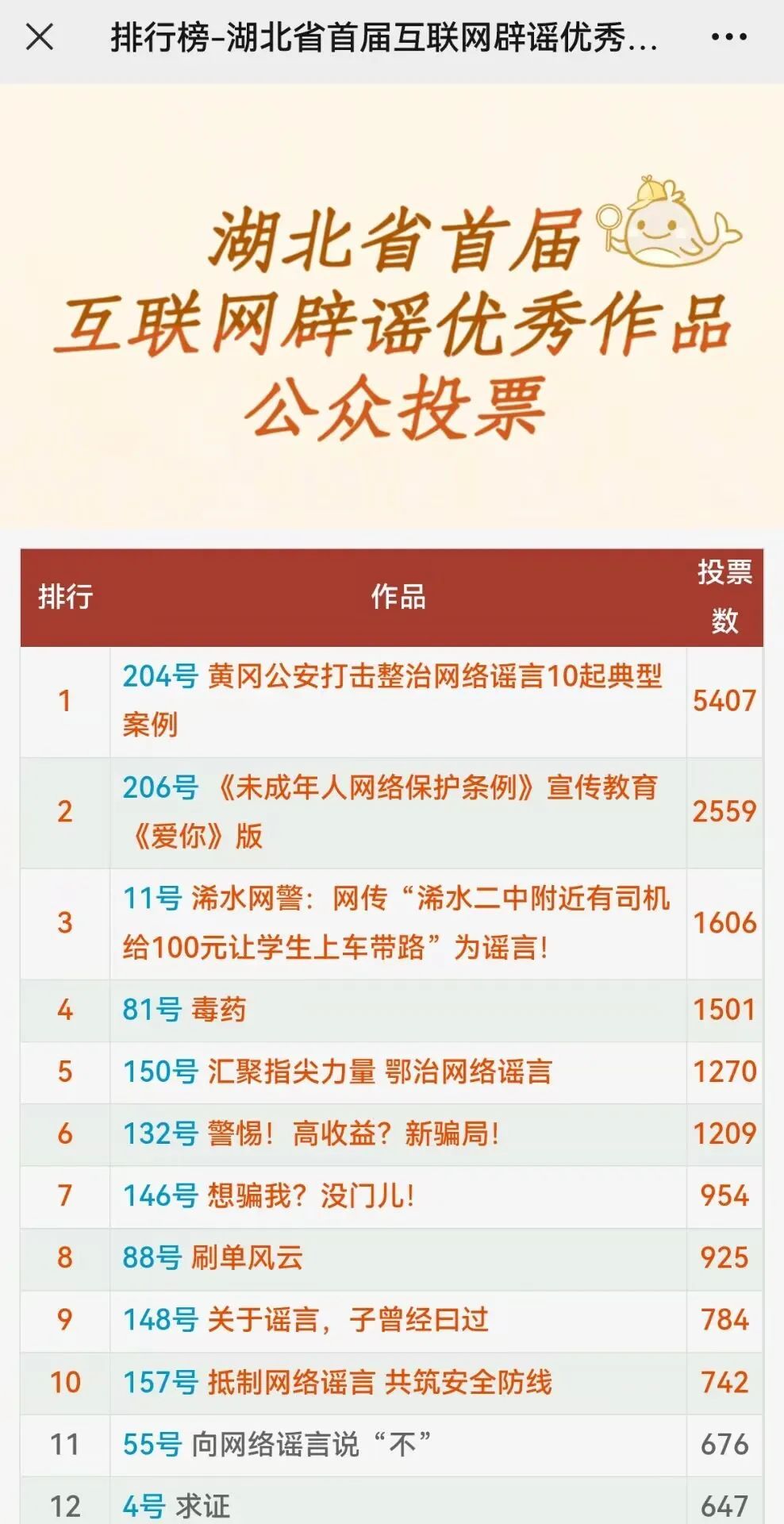This screenshot has width=784, height=1524.
Task: Open entry 146号 想骗我?没门儿!
Action: (269, 1195)
